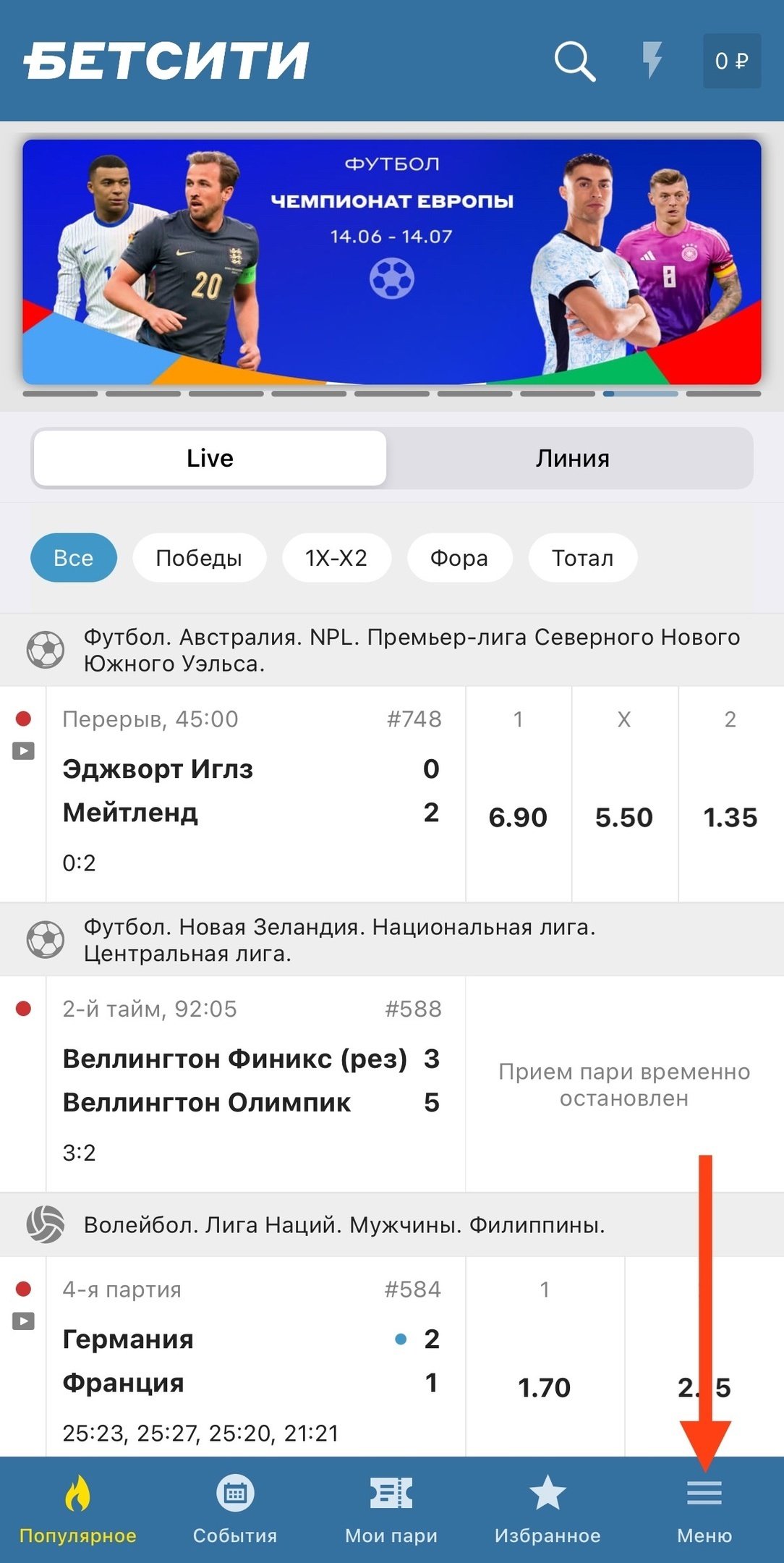Apply the Фора filter chip
Screen dimensions: 784x1563
click(459, 558)
